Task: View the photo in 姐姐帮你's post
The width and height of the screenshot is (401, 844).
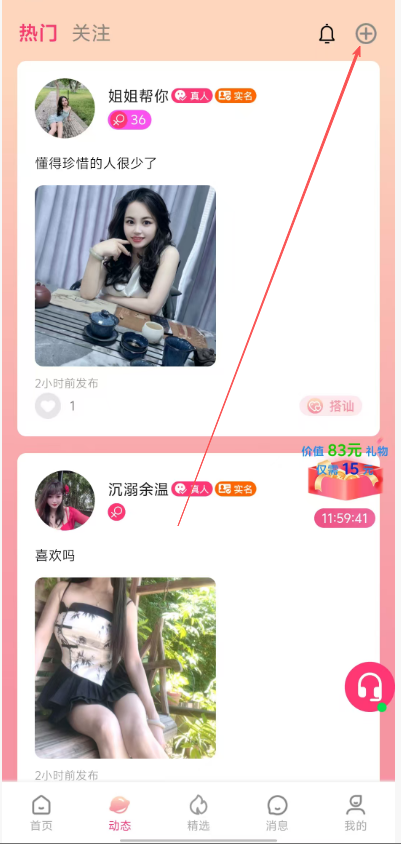Action: (125, 276)
